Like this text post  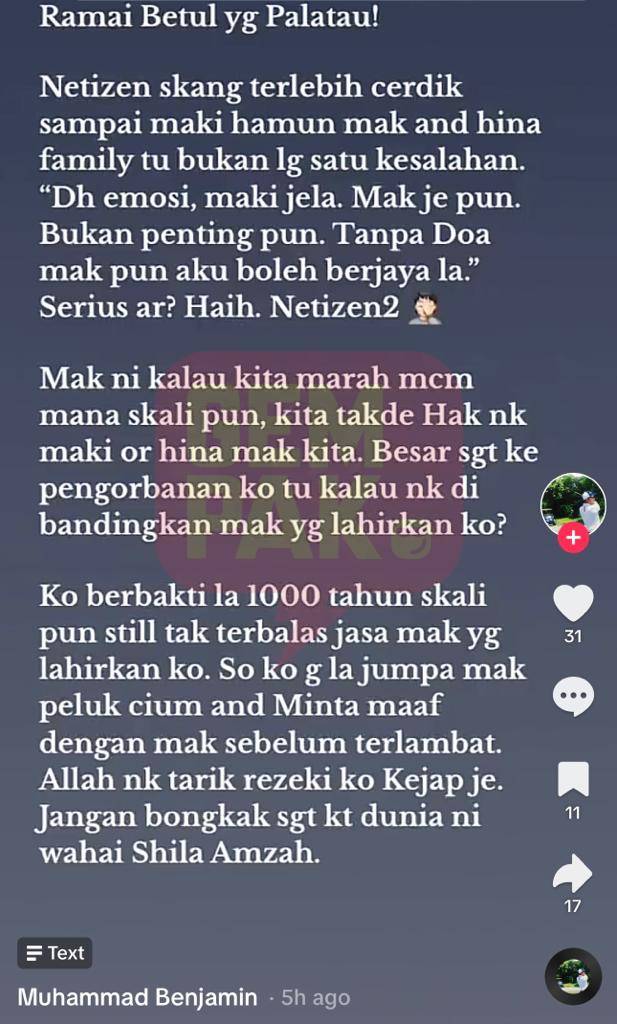[573, 603]
